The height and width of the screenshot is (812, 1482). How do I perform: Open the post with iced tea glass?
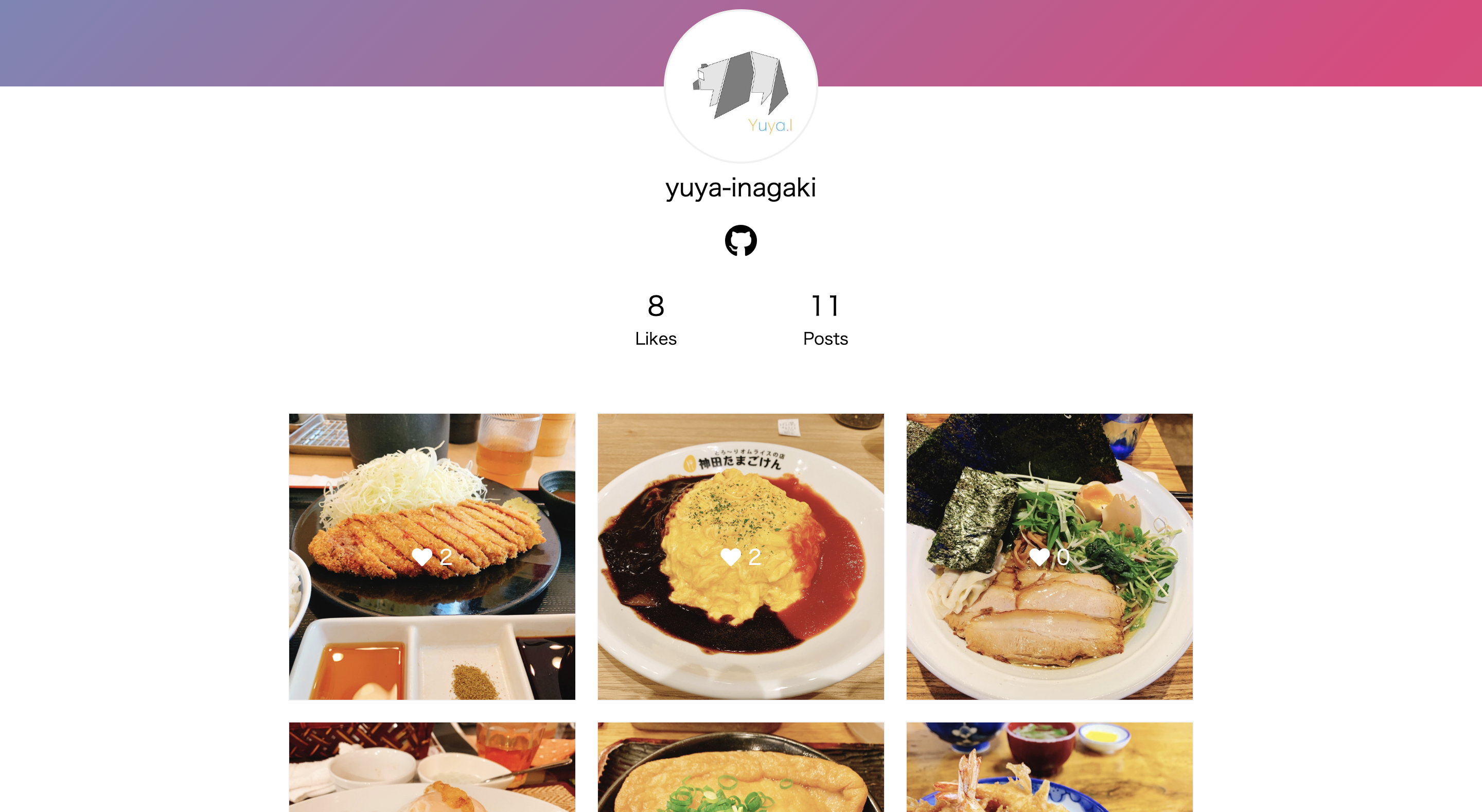coord(432,768)
